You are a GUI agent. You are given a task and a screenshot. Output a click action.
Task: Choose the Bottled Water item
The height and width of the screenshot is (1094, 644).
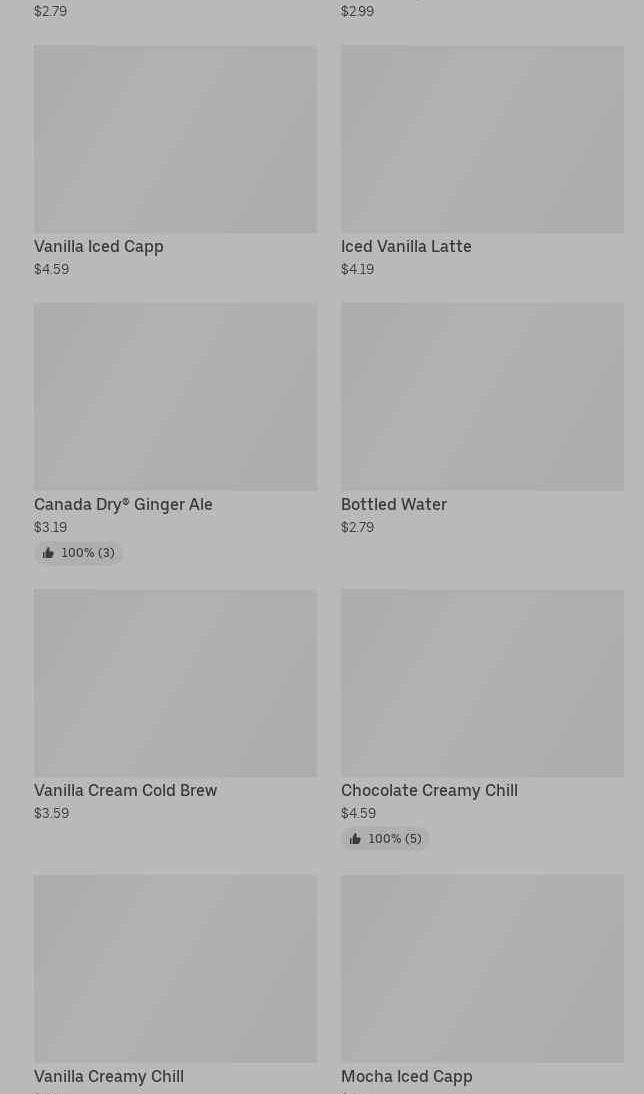tap(482, 419)
